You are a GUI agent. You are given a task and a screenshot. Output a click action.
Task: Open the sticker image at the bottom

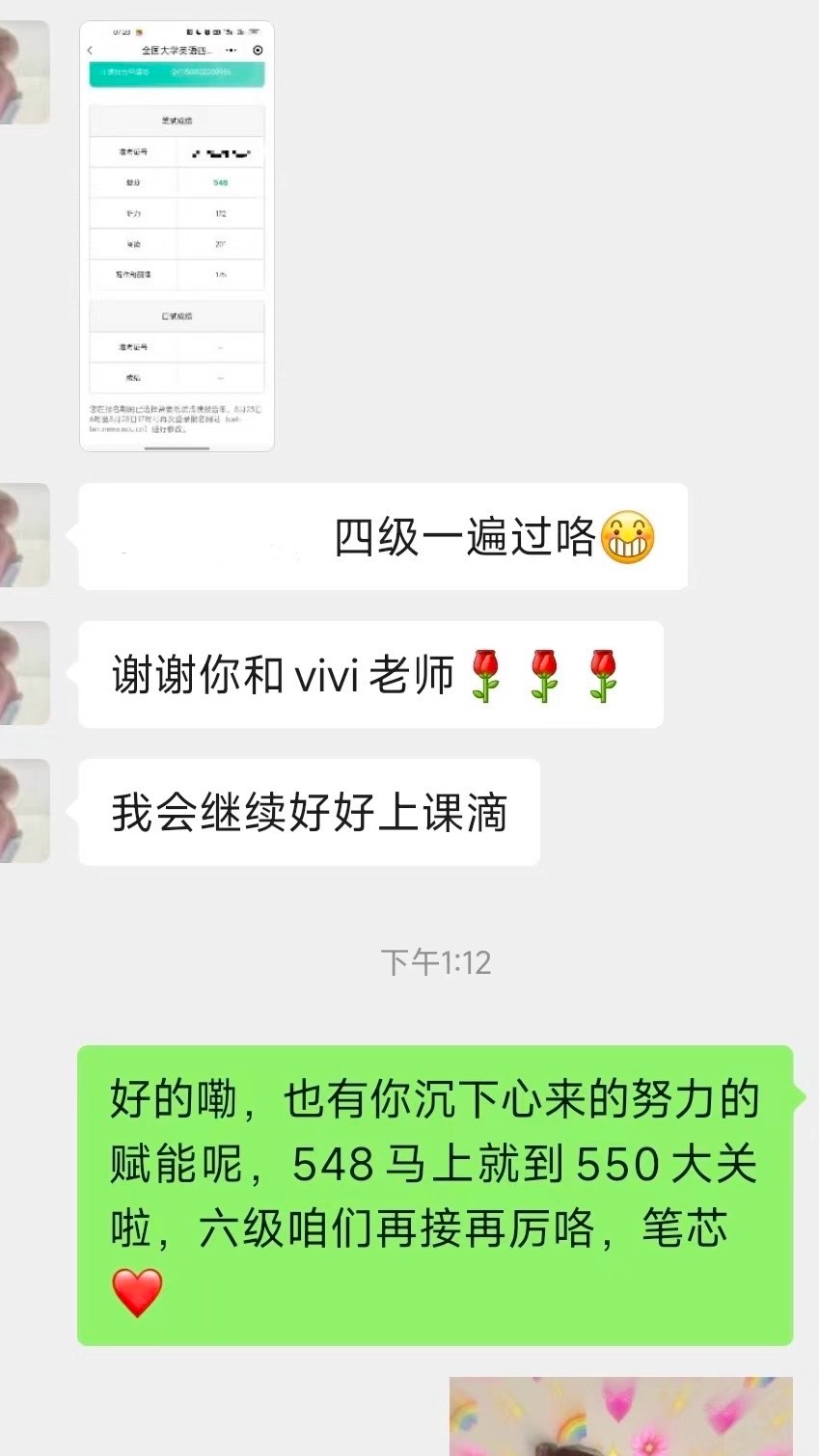620,1416
